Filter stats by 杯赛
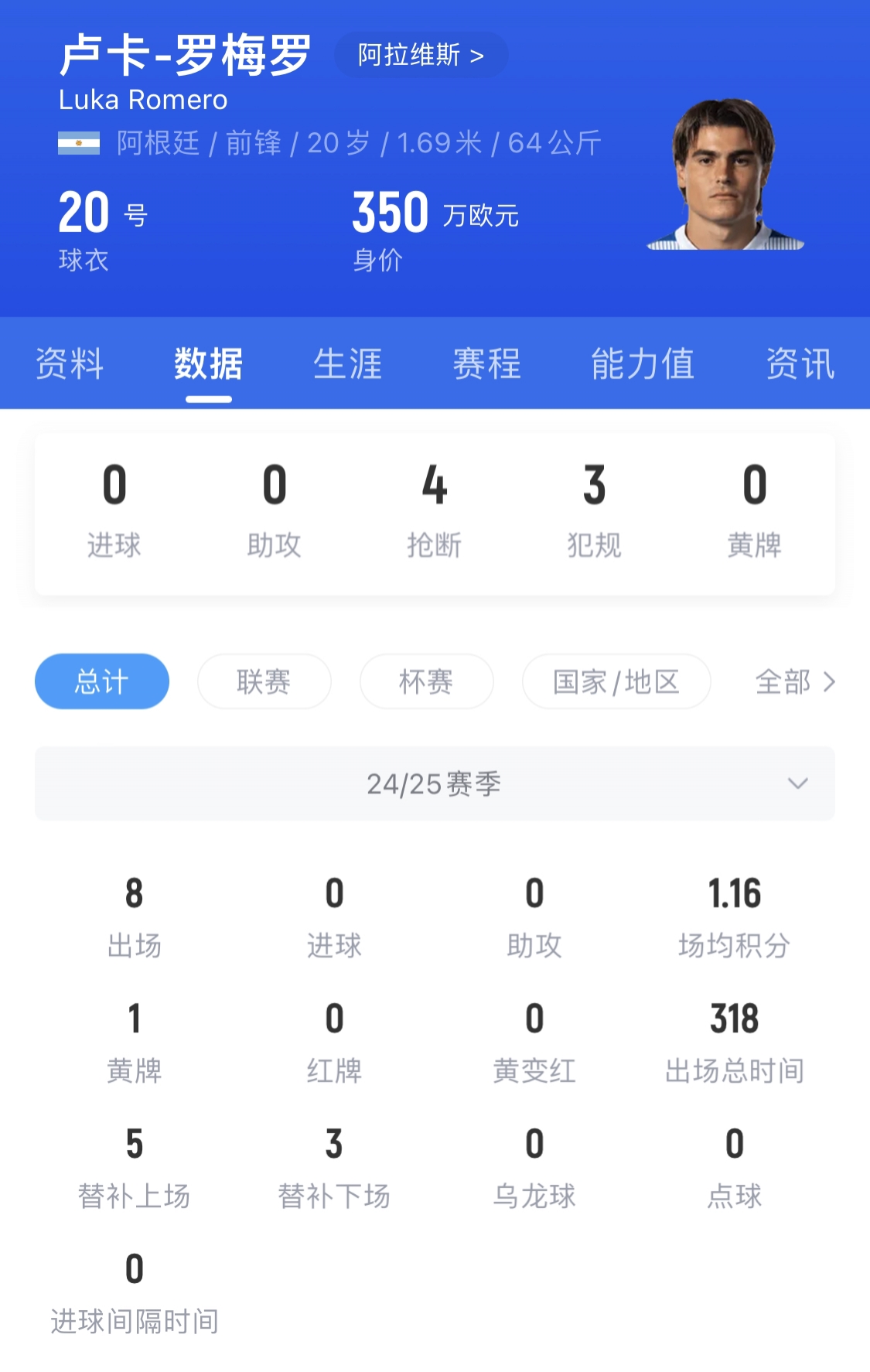The image size is (870, 1372). tap(426, 681)
